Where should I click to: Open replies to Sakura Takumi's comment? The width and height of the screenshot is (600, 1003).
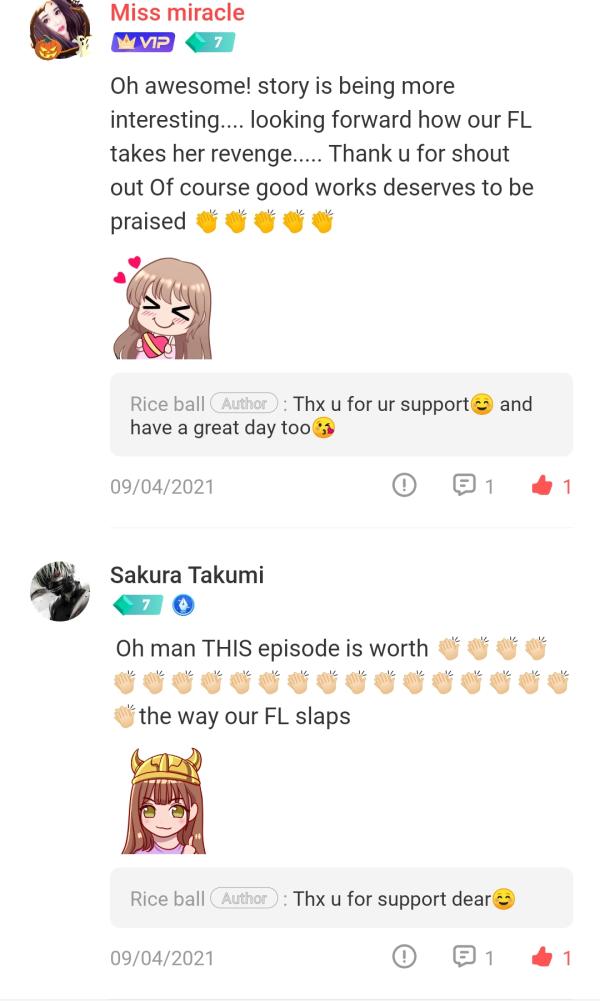pos(474,957)
